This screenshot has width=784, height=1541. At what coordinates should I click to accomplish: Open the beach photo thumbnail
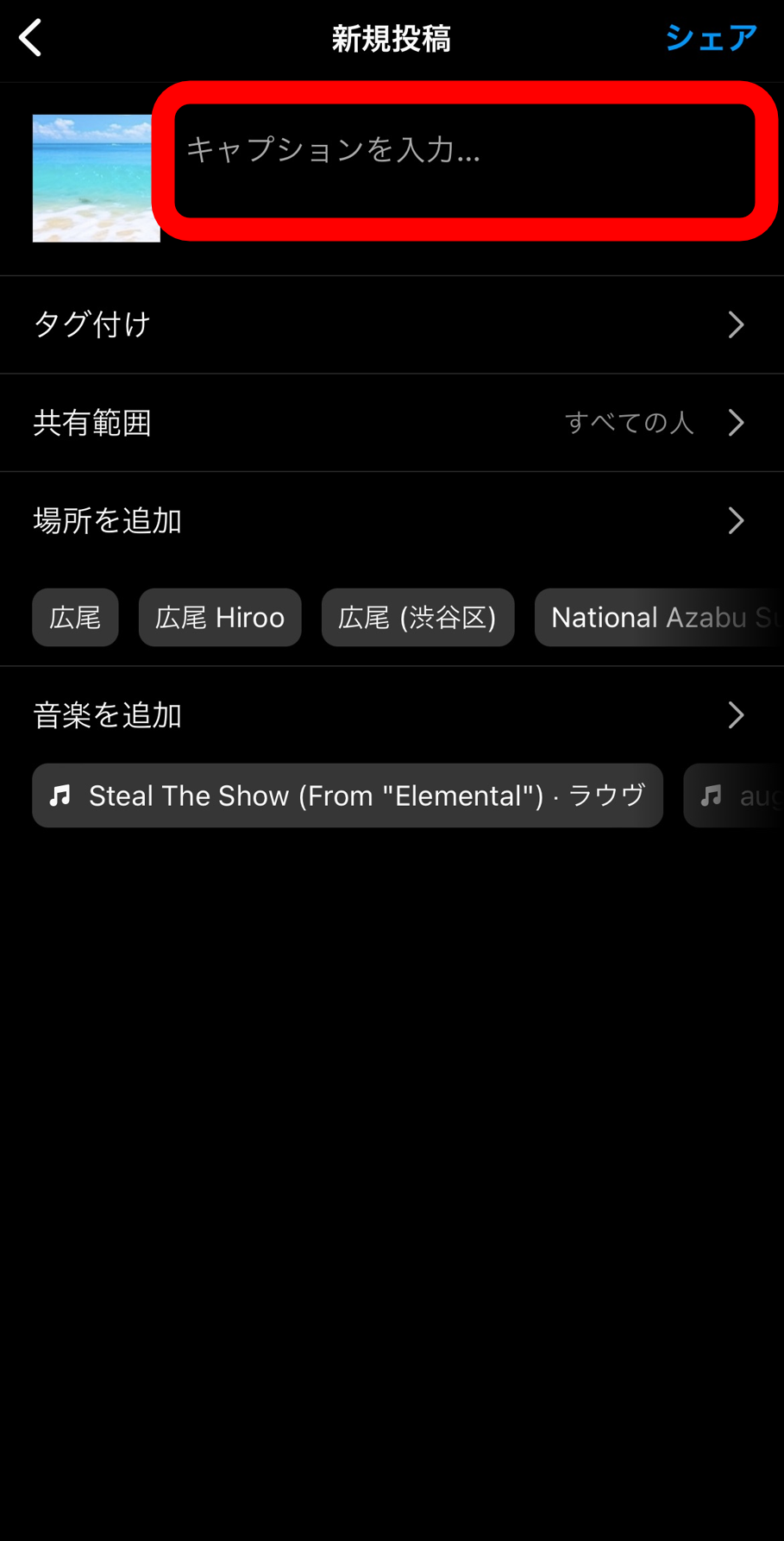95,178
